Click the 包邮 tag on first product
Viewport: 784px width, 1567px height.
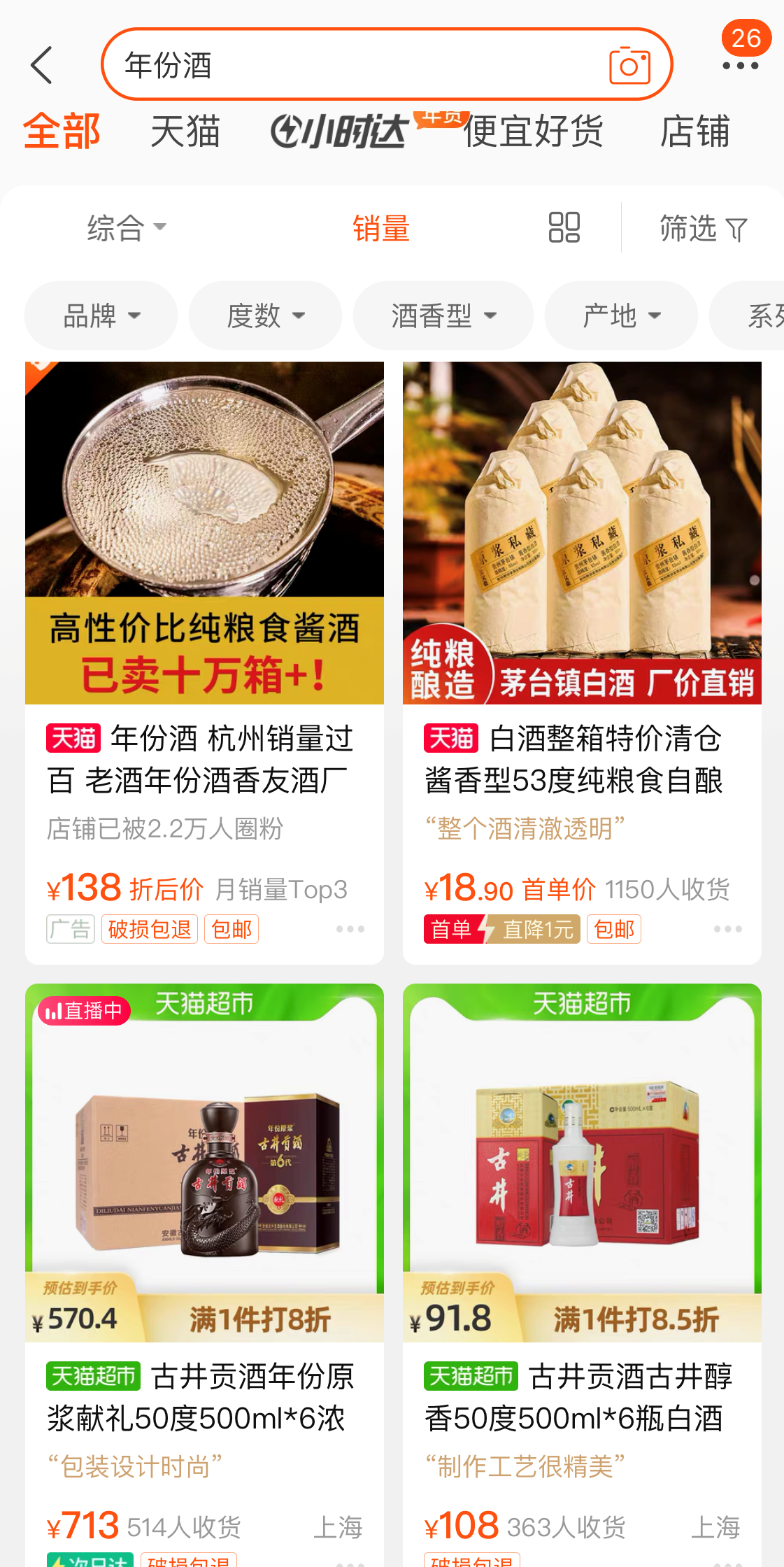(231, 928)
